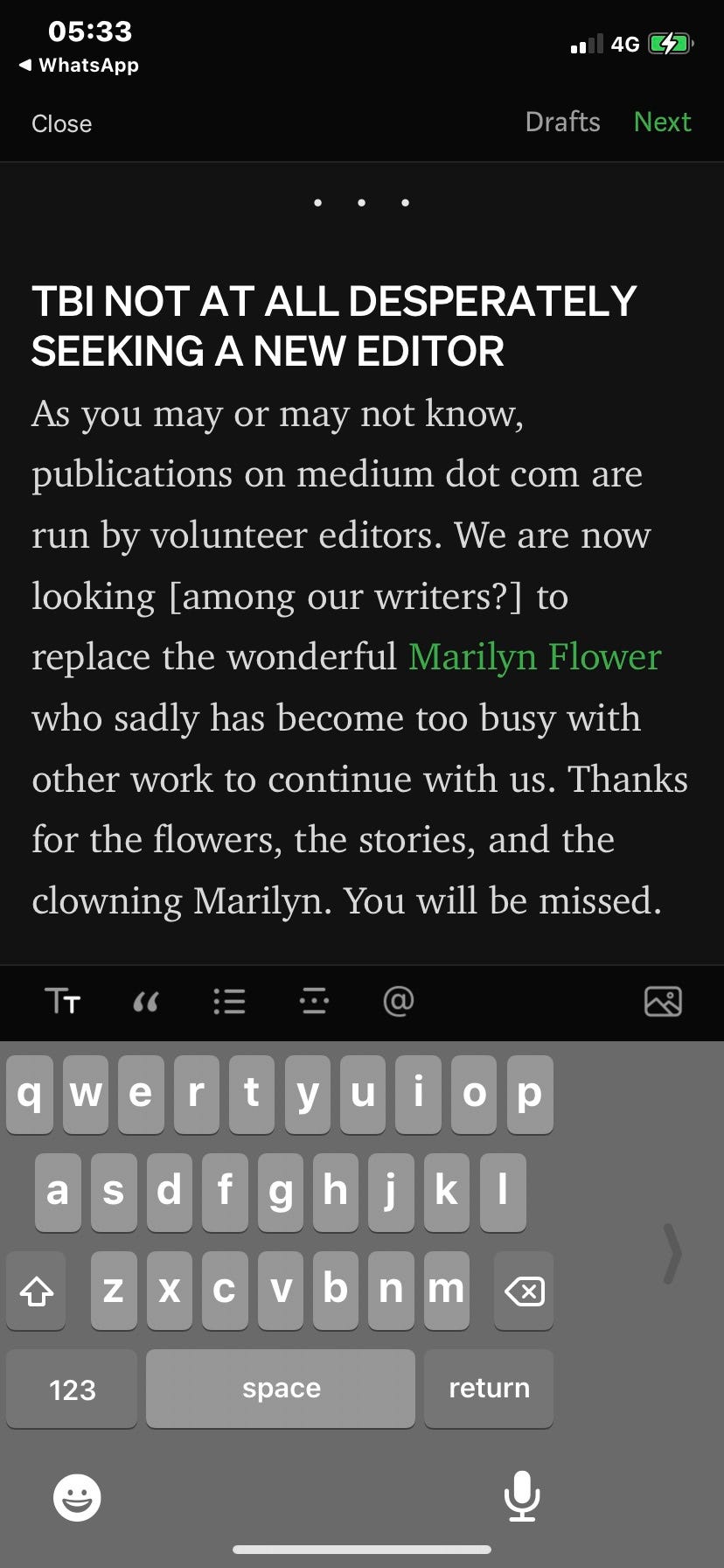This screenshot has height=1568, width=724.
Task: Open the Drafts list
Action: 562,122
